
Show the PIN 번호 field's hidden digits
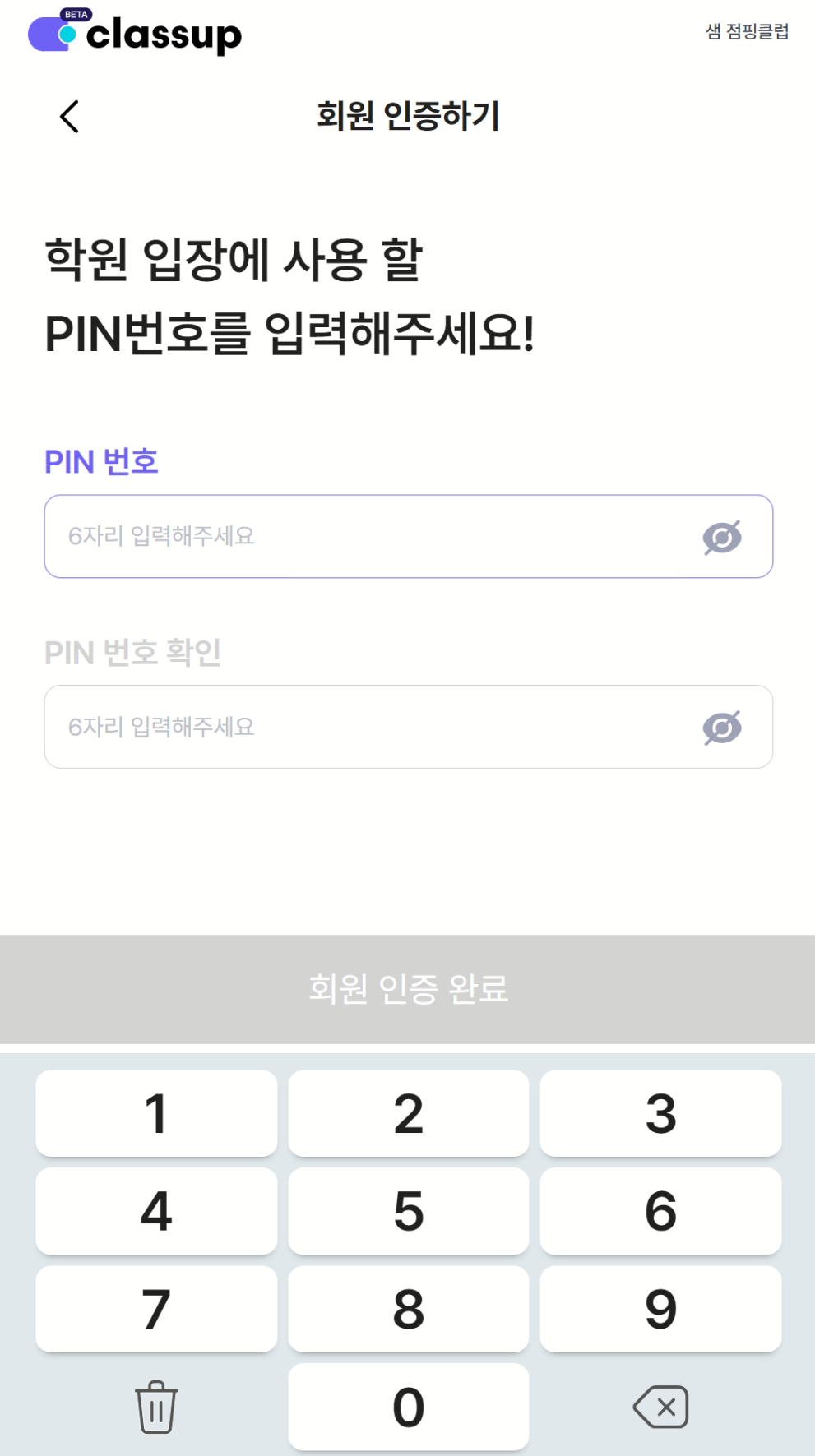coord(722,538)
